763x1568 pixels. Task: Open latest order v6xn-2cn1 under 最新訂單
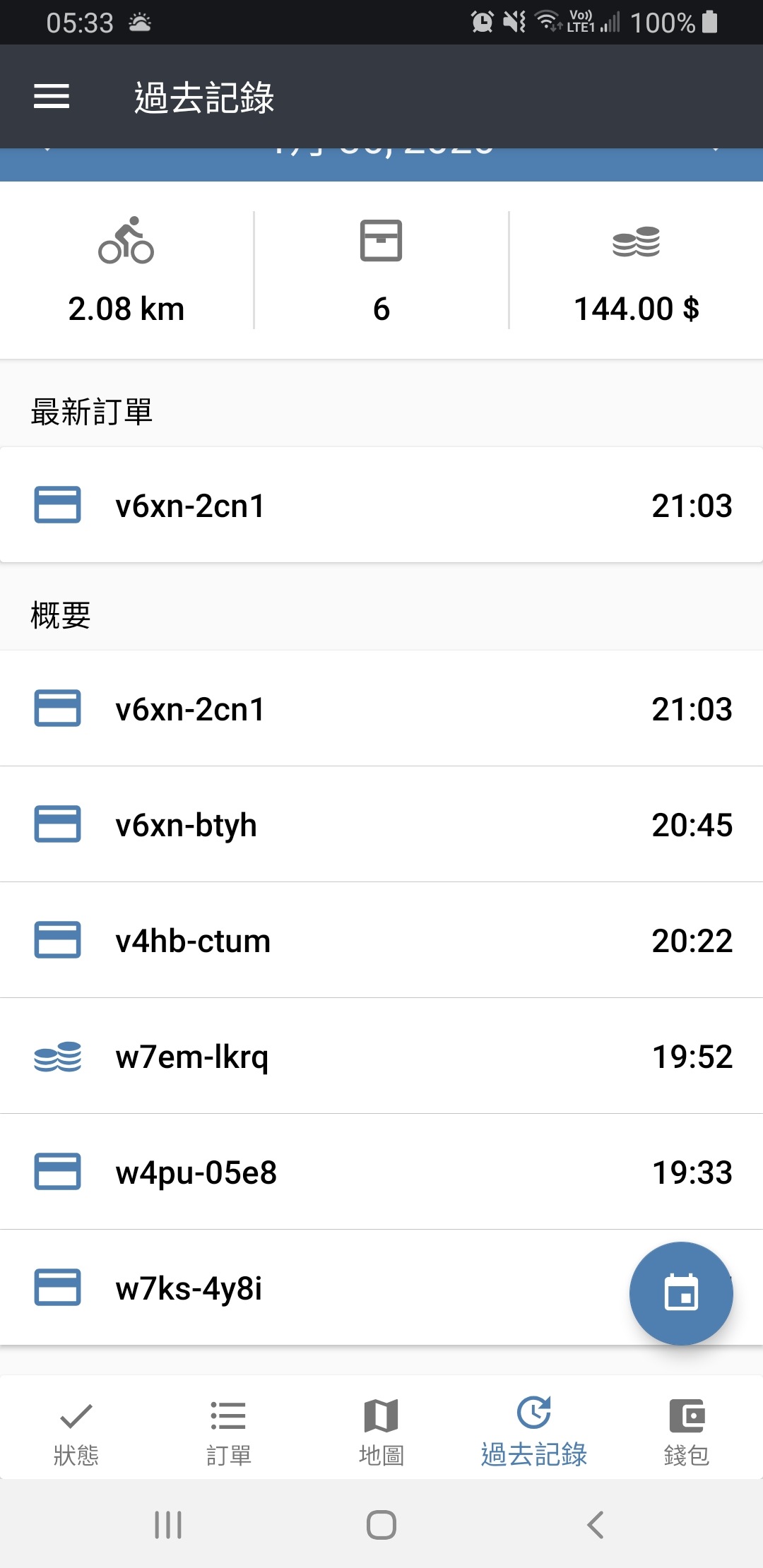click(381, 505)
